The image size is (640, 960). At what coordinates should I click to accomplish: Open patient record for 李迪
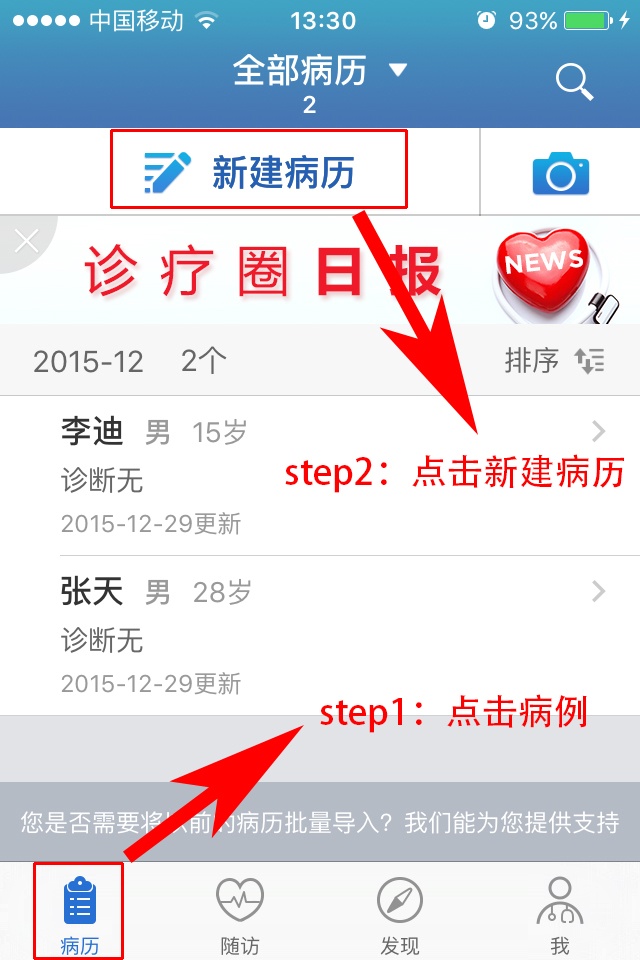coord(320,475)
